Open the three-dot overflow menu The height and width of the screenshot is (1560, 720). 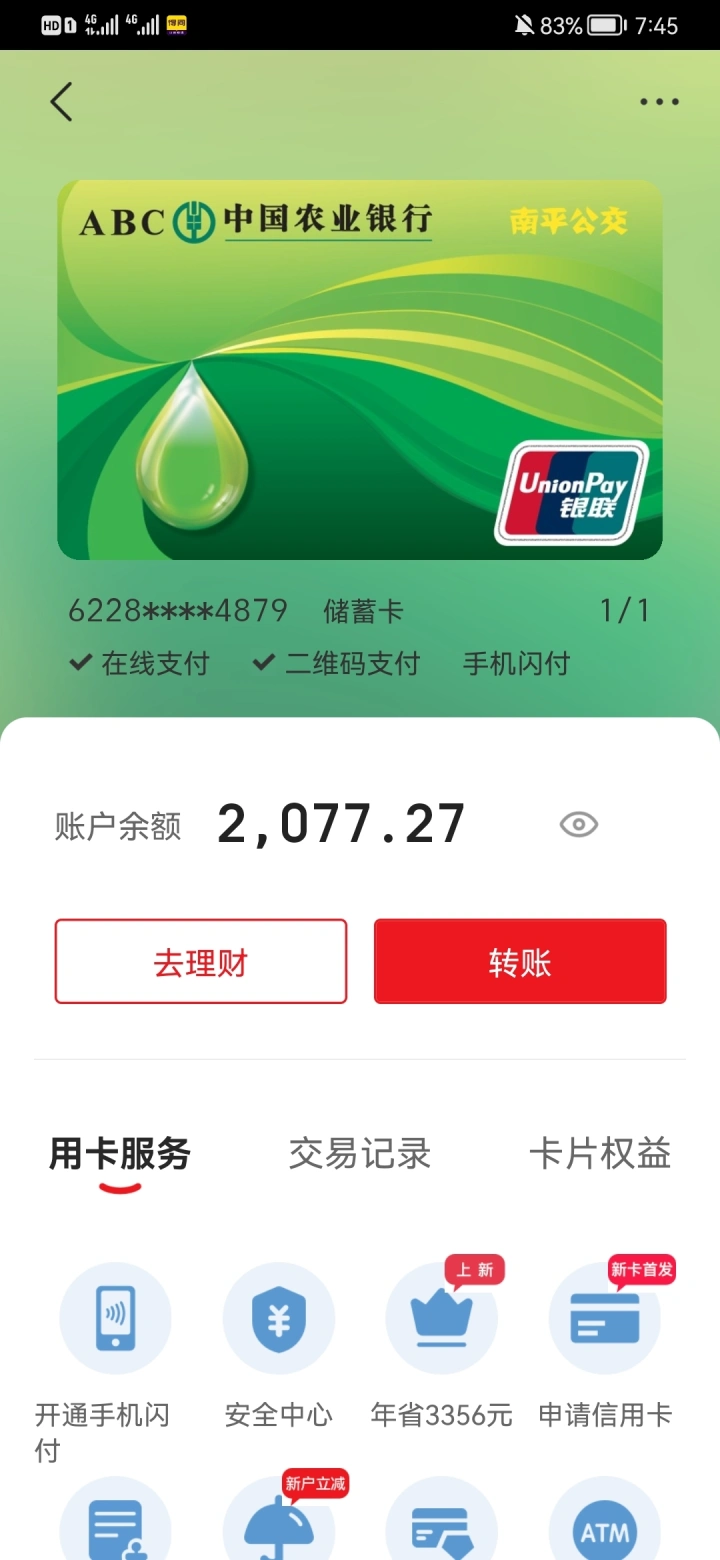(659, 102)
